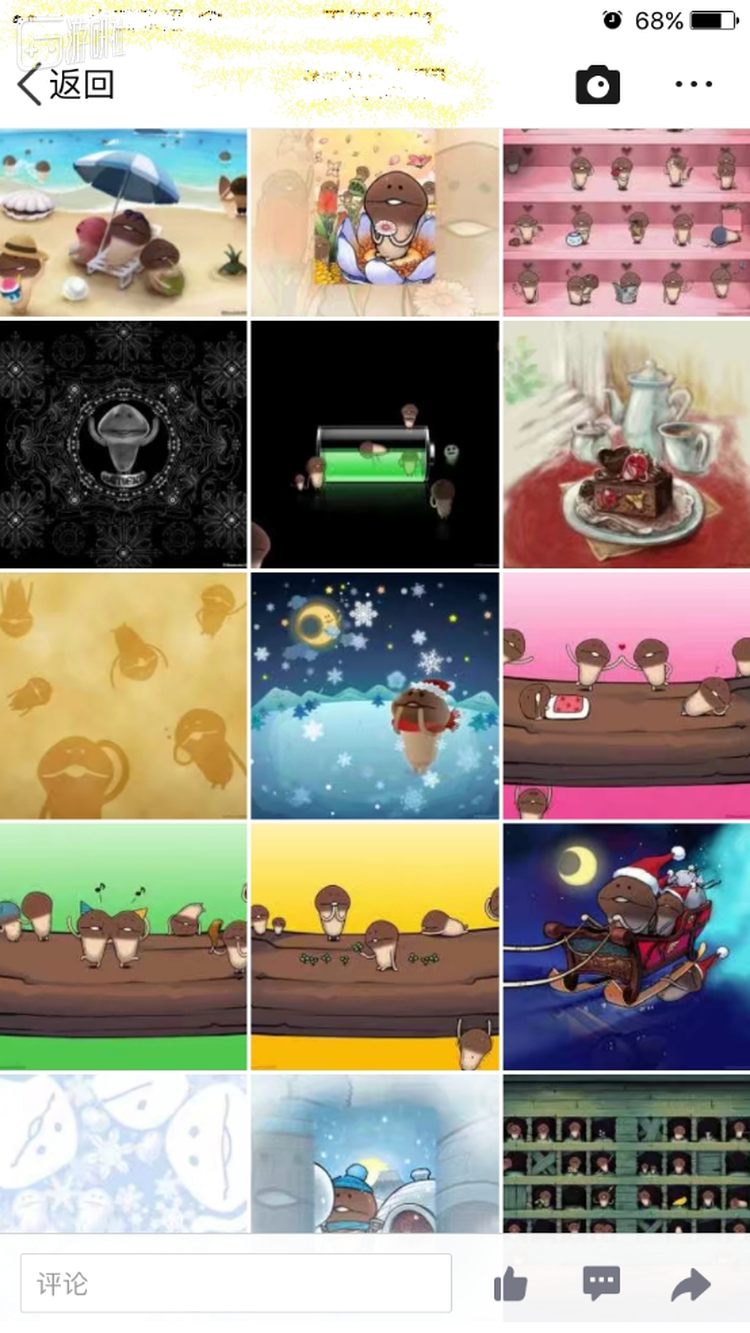Tap the 评论 comment input field

coord(236,1283)
